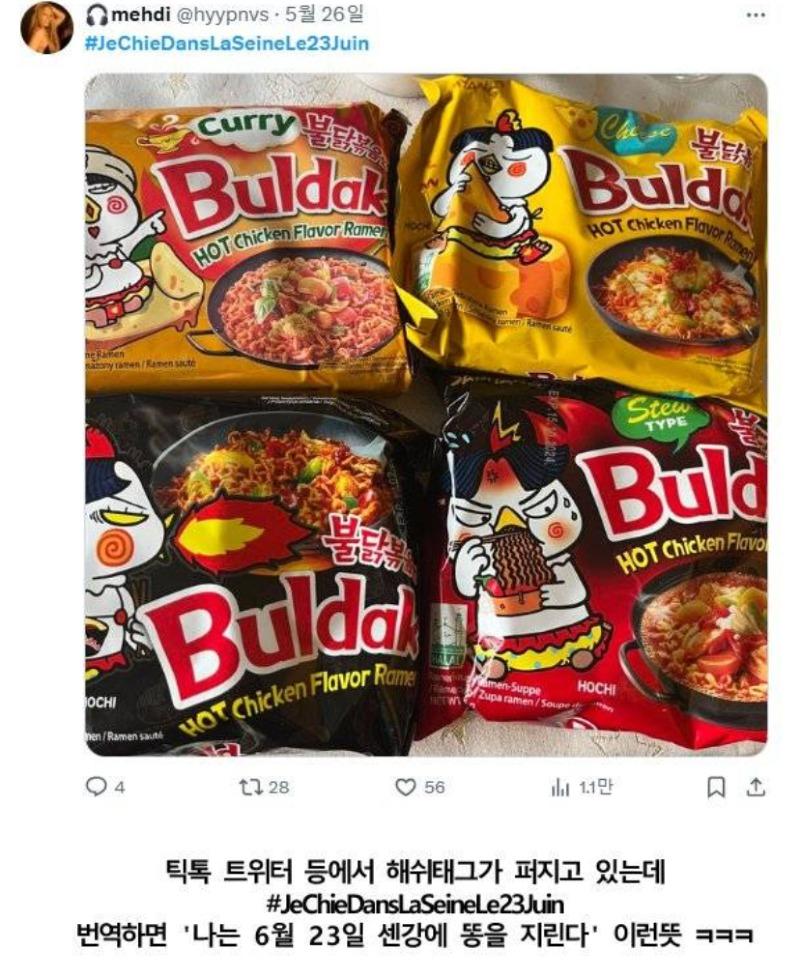This screenshot has height=979, width=800.
Task: View the Buldak ramen photo full size
Action: (426, 415)
